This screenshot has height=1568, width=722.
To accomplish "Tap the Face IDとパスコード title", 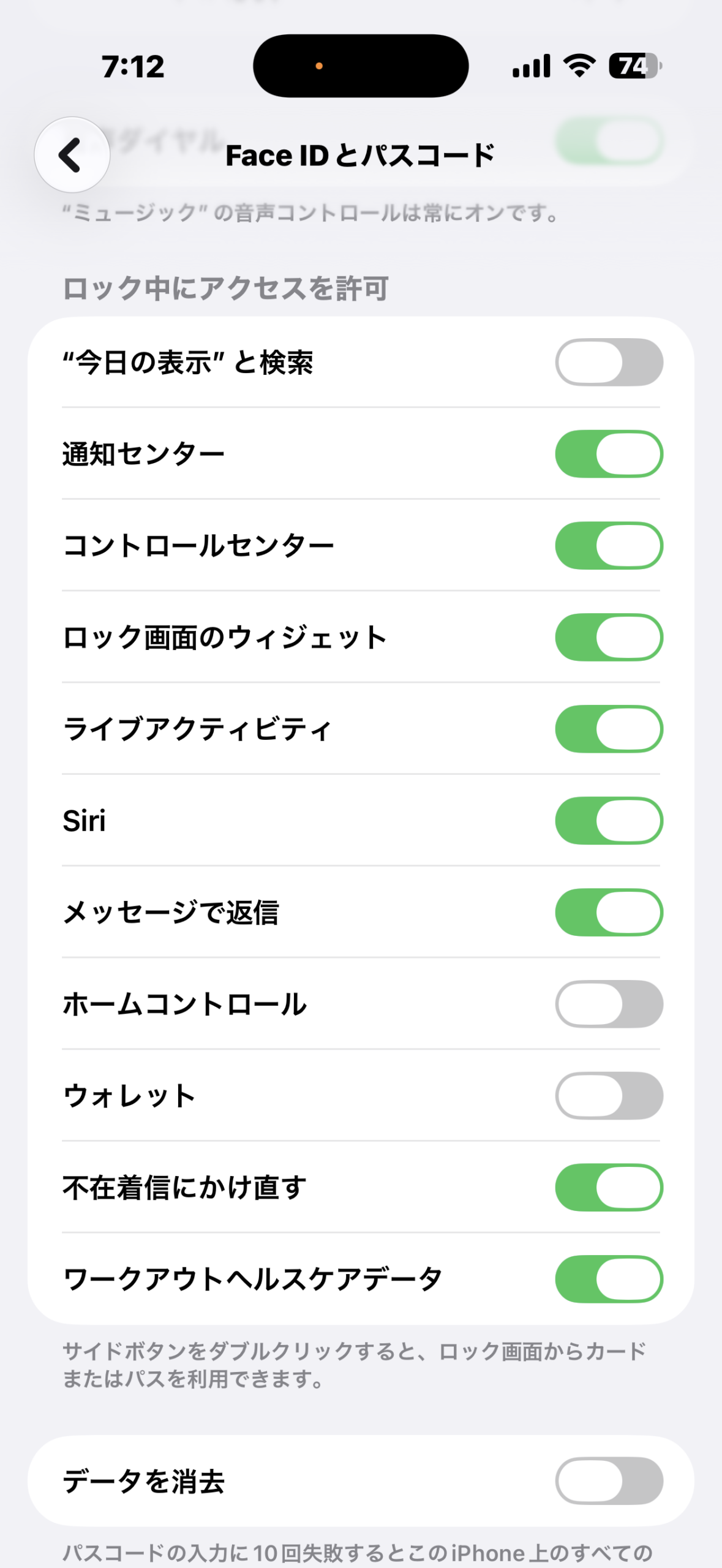I will click(x=361, y=156).
